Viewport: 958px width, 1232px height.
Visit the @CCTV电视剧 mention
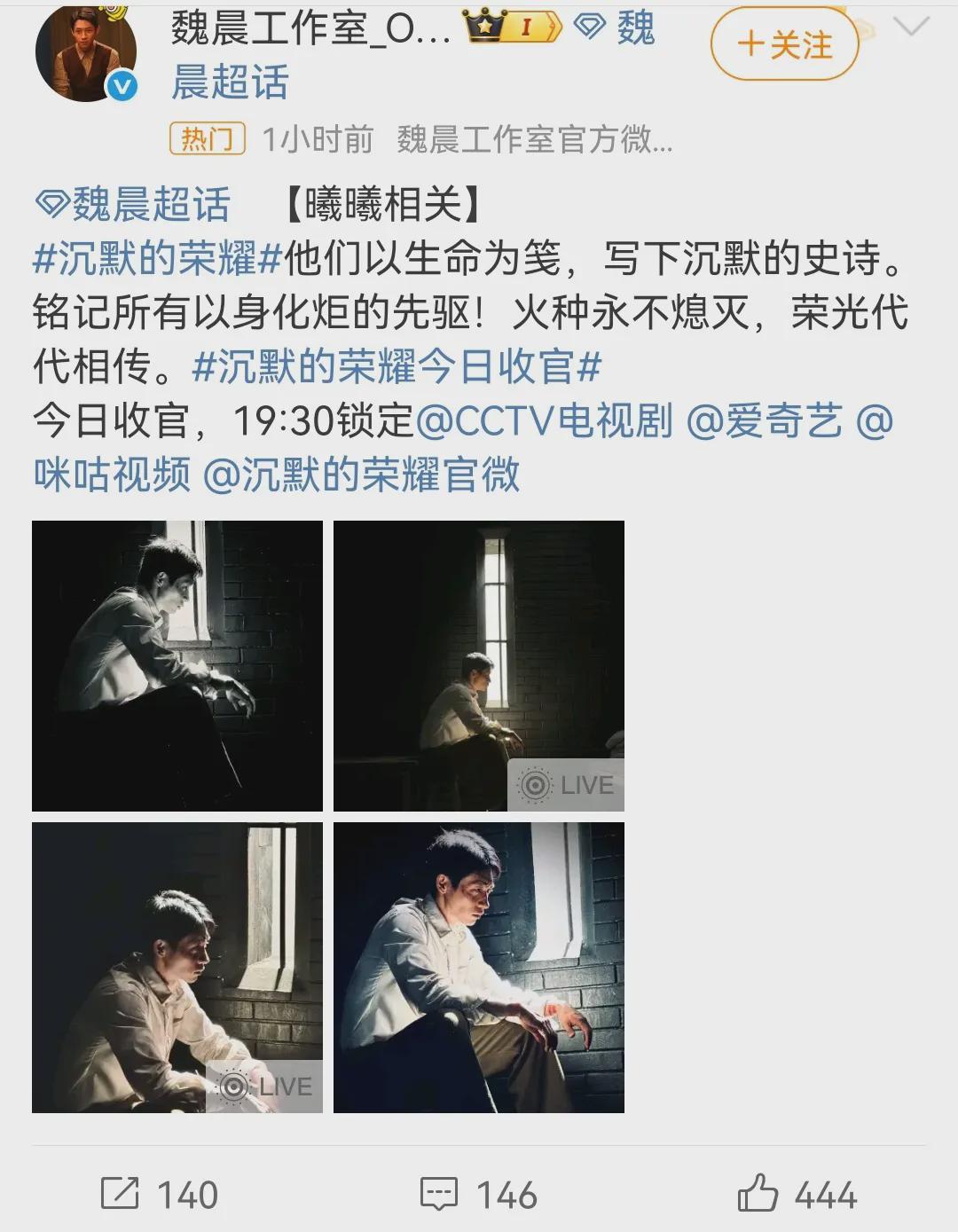[544, 421]
